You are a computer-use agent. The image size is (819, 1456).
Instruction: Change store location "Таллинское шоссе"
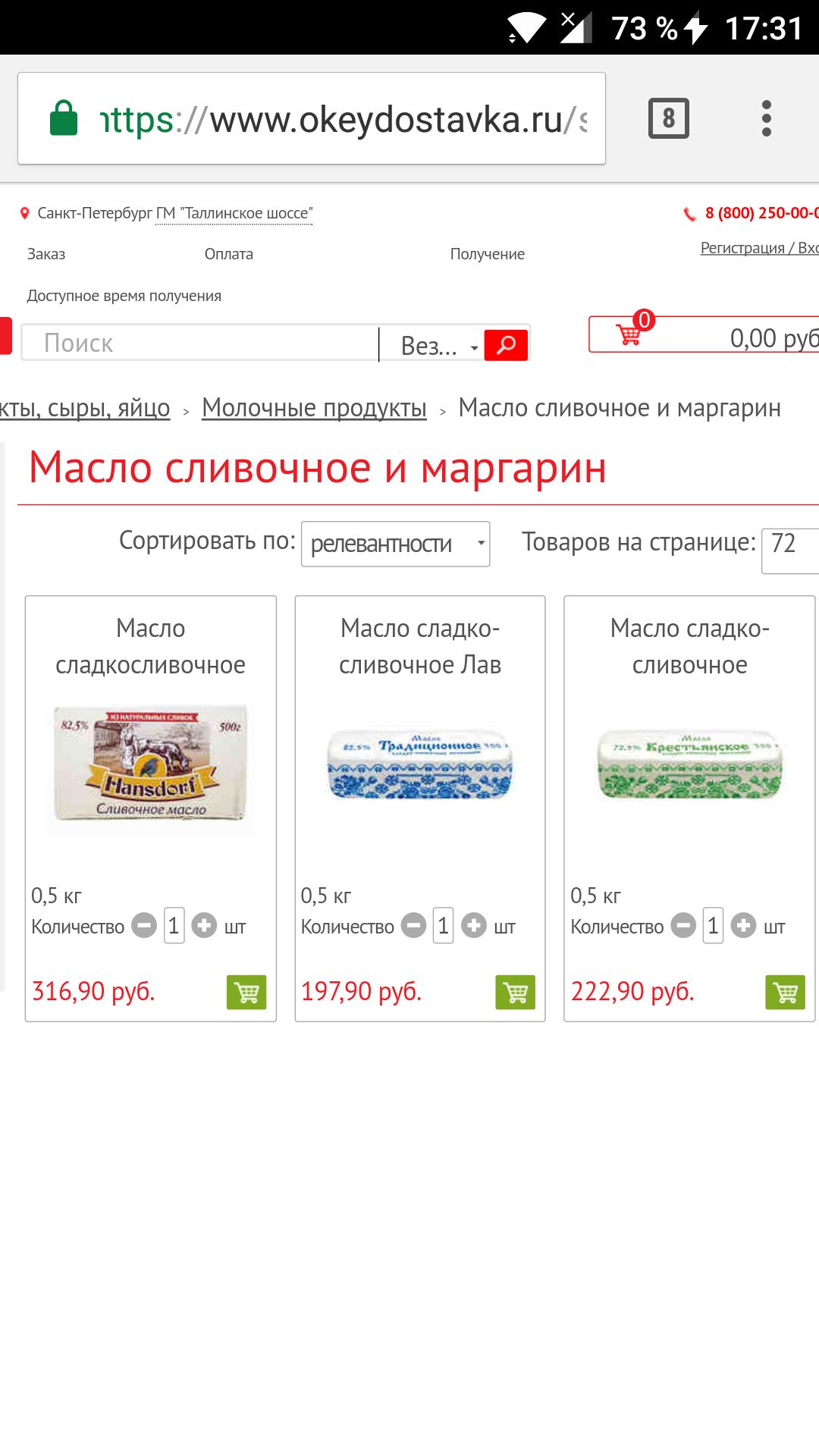(x=234, y=214)
